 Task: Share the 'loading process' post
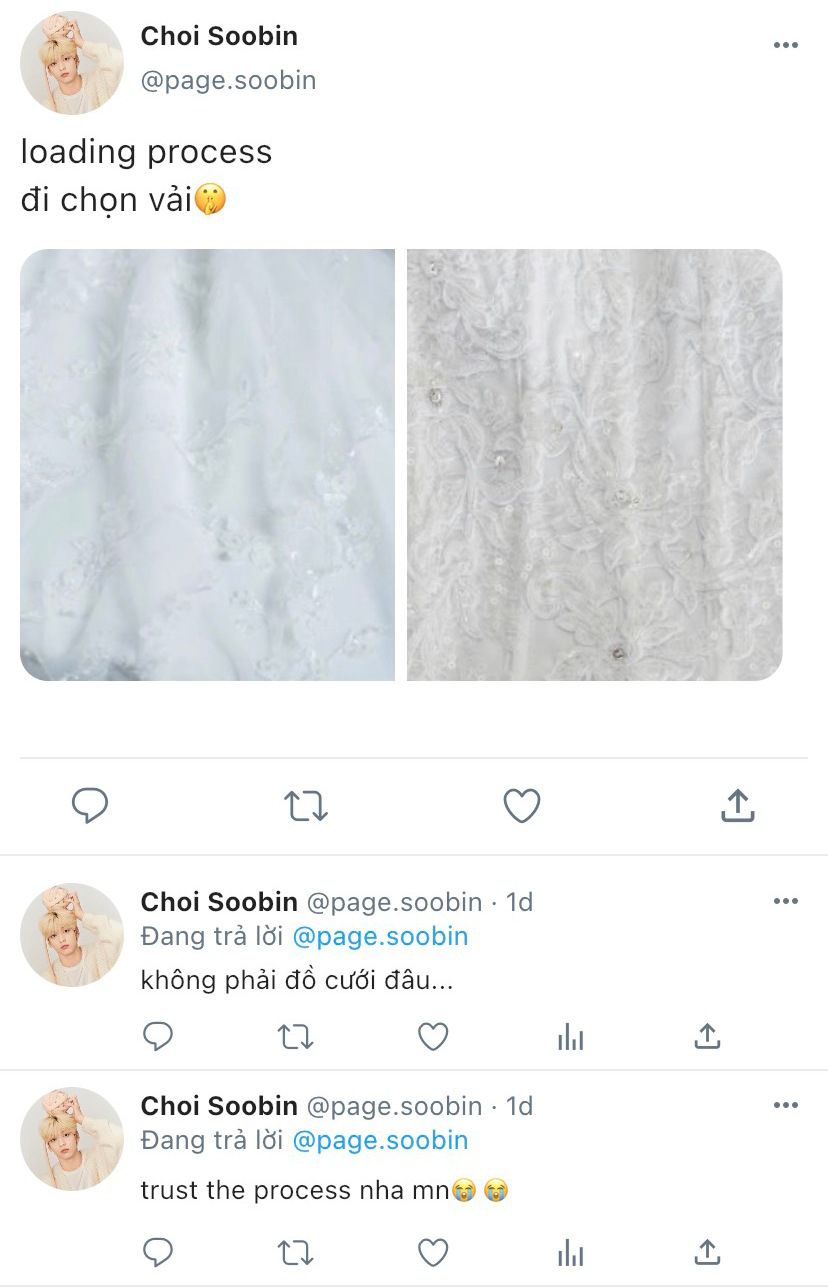737,805
